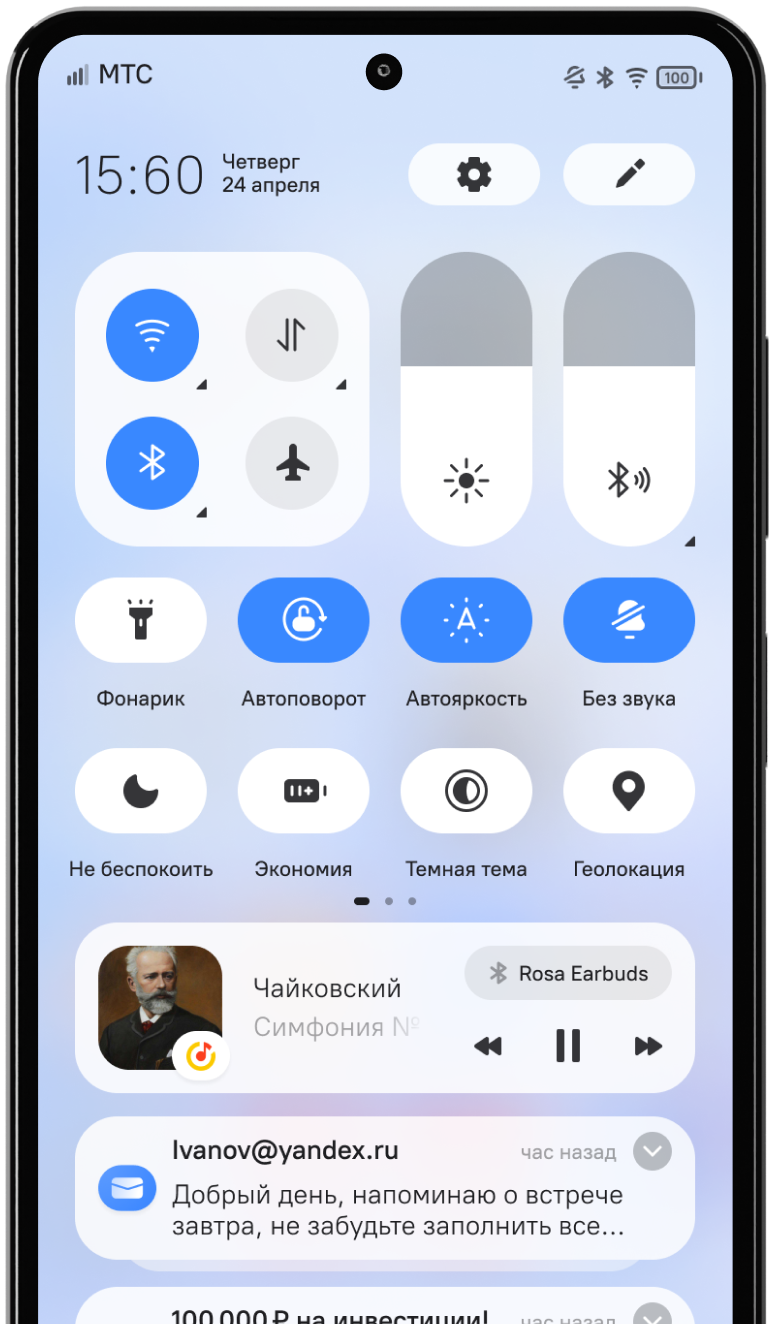Viewport: 780px width, 1324px height.
Task: Enable Экономия battery saver
Action: 303,791
